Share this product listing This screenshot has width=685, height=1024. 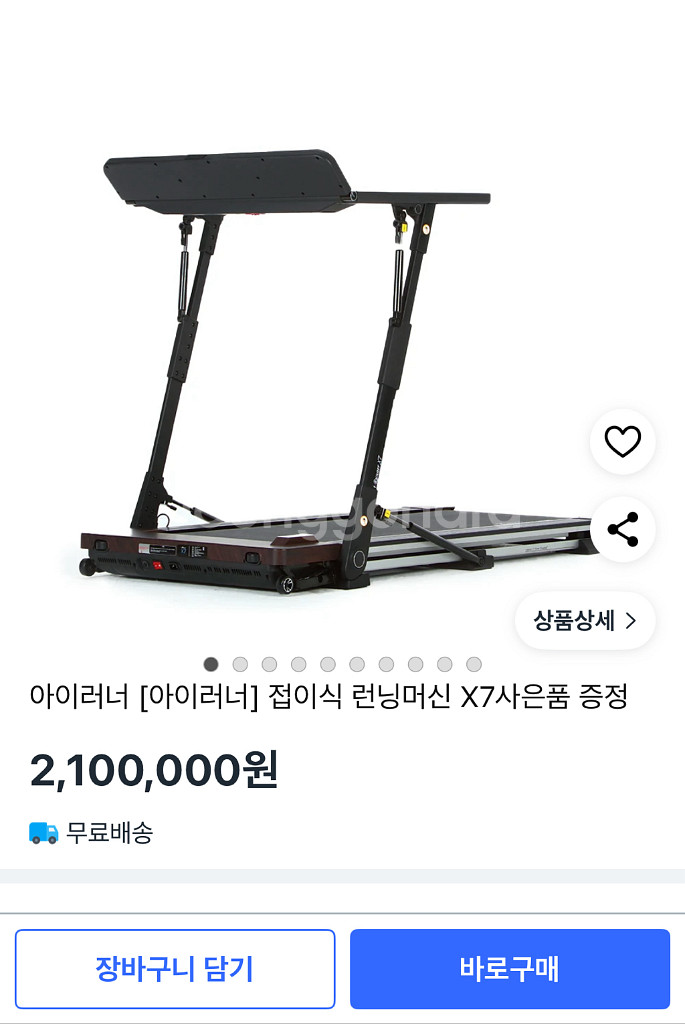click(622, 530)
